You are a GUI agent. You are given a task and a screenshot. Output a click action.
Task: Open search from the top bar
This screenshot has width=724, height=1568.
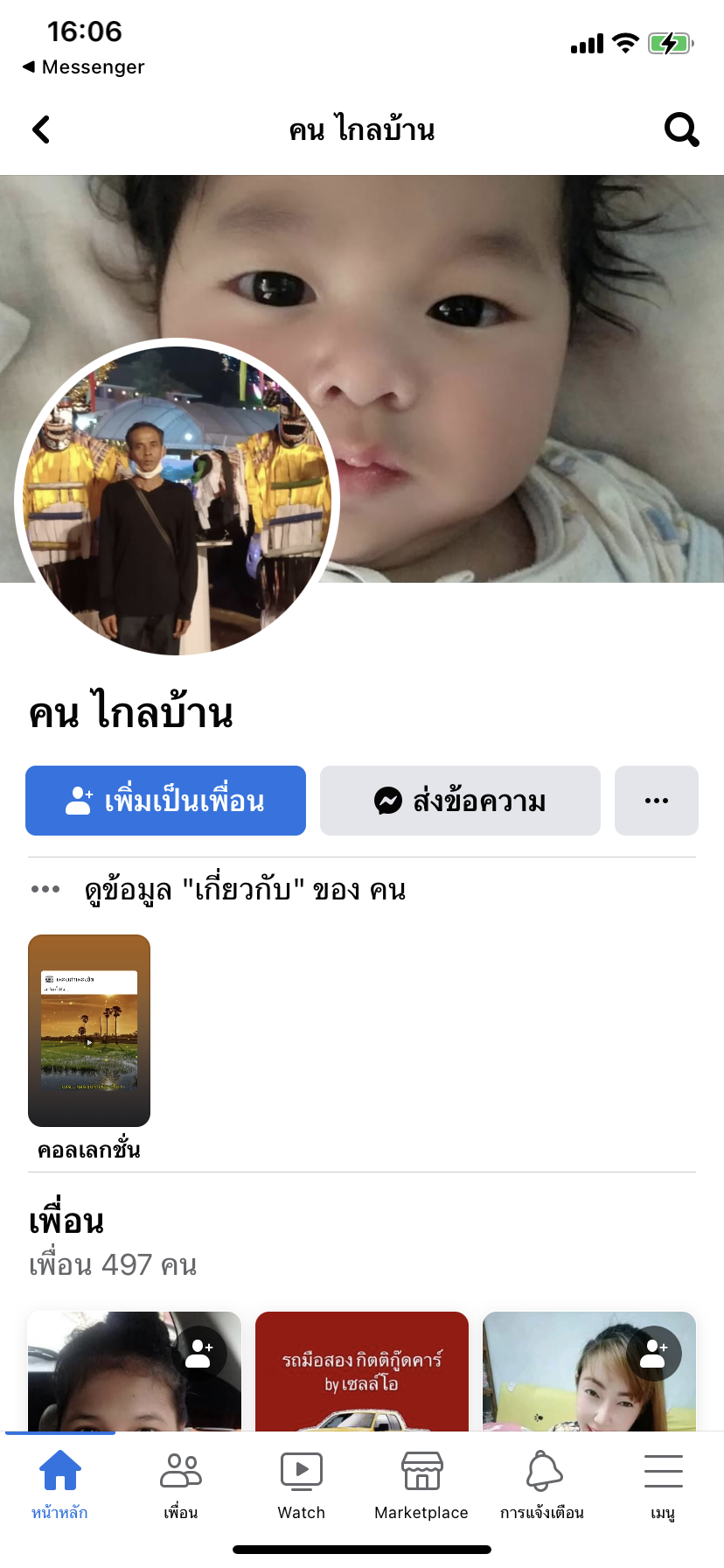pos(681,129)
